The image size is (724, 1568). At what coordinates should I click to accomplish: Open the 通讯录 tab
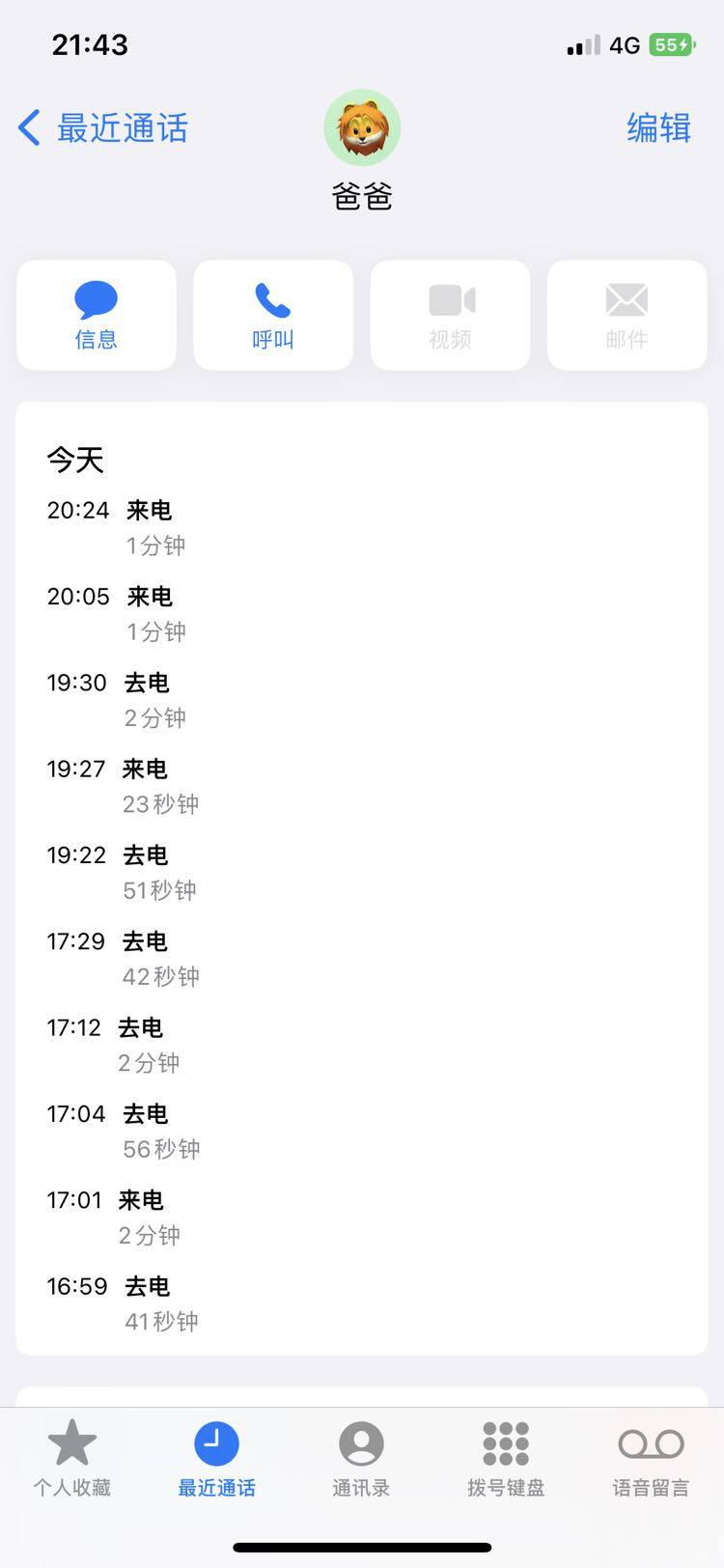(361, 1458)
